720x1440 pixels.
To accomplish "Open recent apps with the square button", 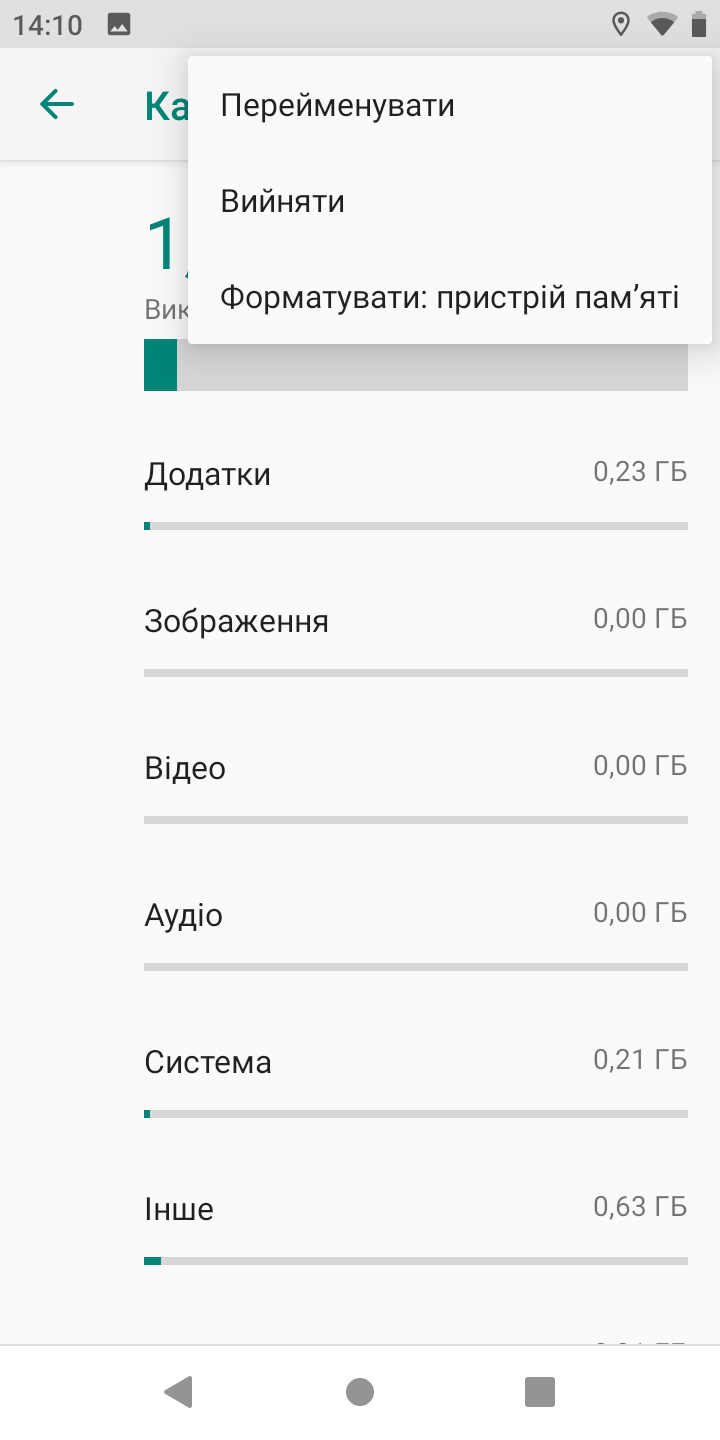I will click(x=540, y=1392).
